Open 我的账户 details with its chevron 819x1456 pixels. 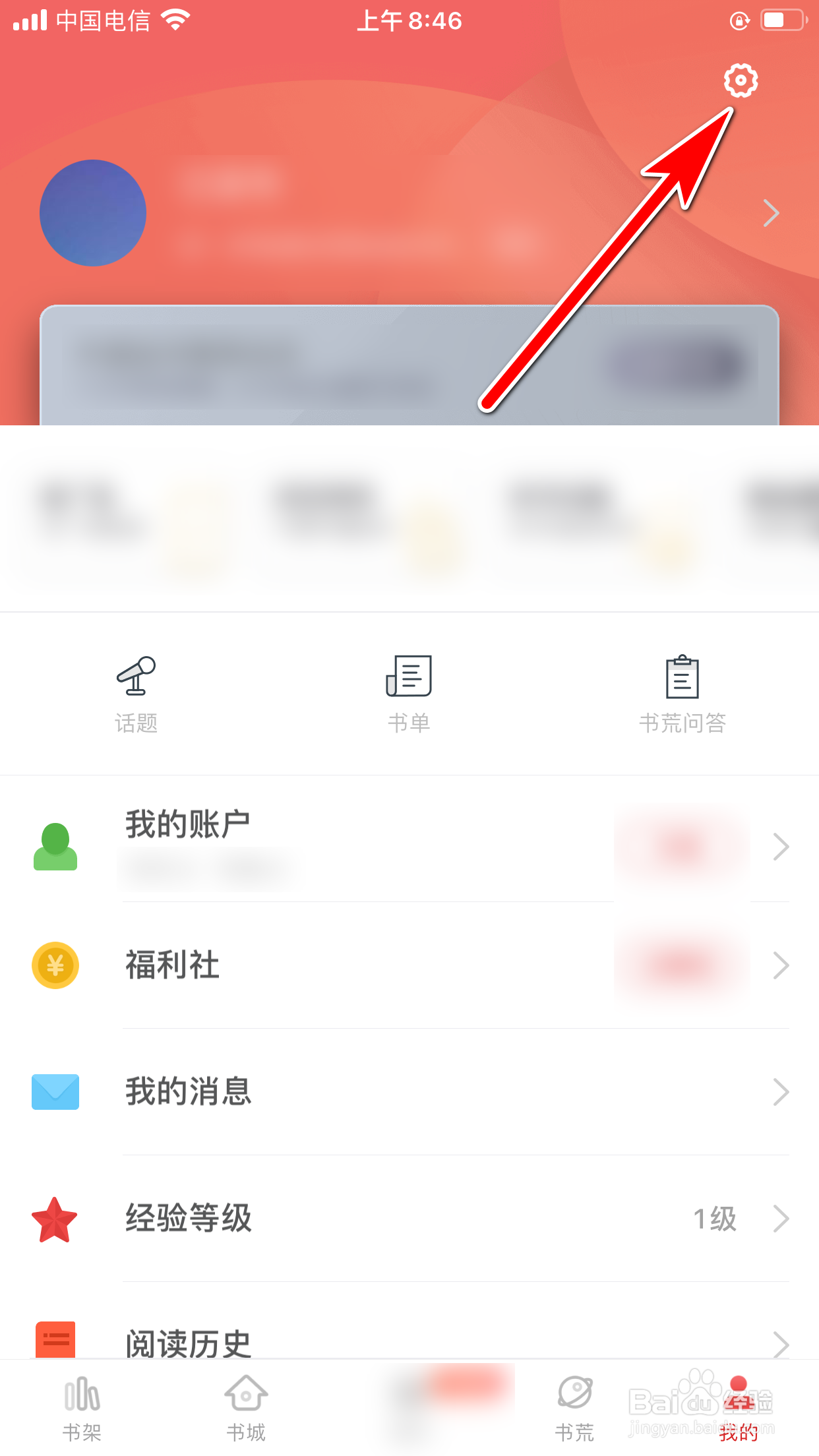click(x=781, y=846)
